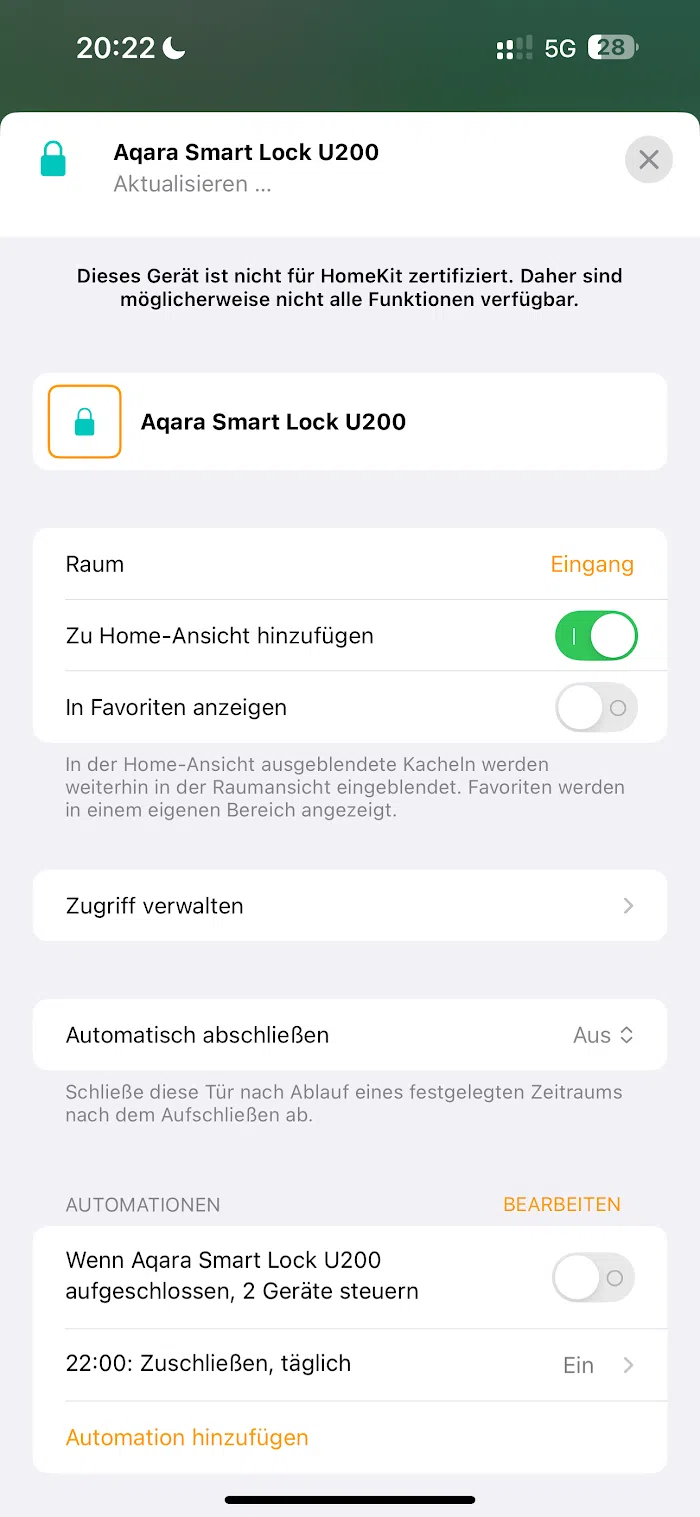Edit the accessory name Aqara Smart Lock U200
The image size is (700, 1517).
[273, 422]
